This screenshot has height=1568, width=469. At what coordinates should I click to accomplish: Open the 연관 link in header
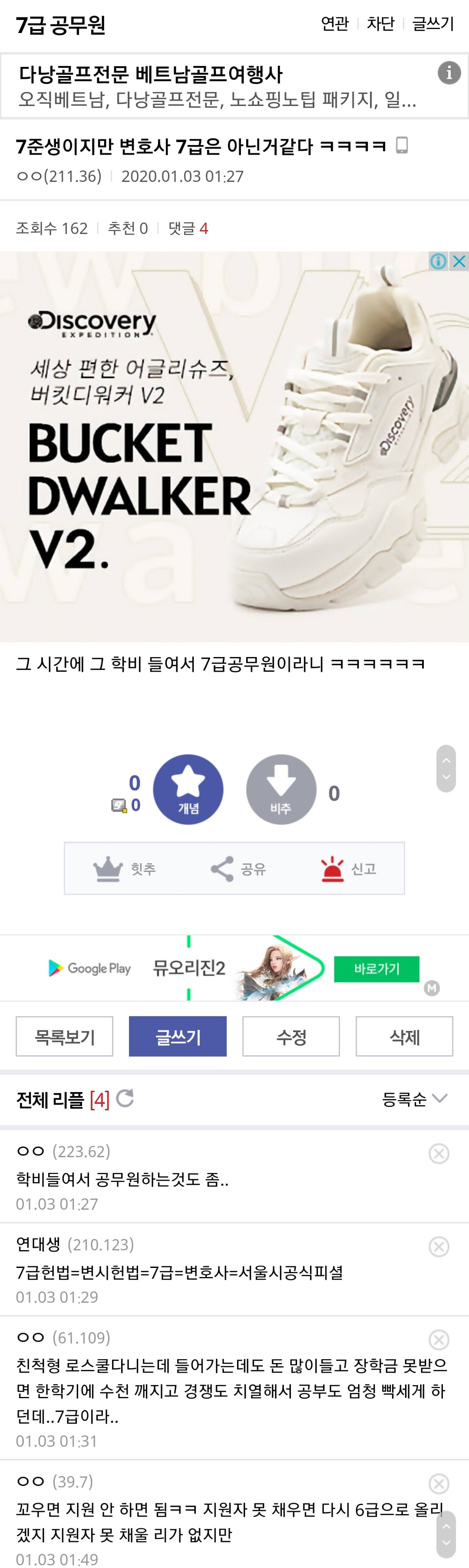334,24
